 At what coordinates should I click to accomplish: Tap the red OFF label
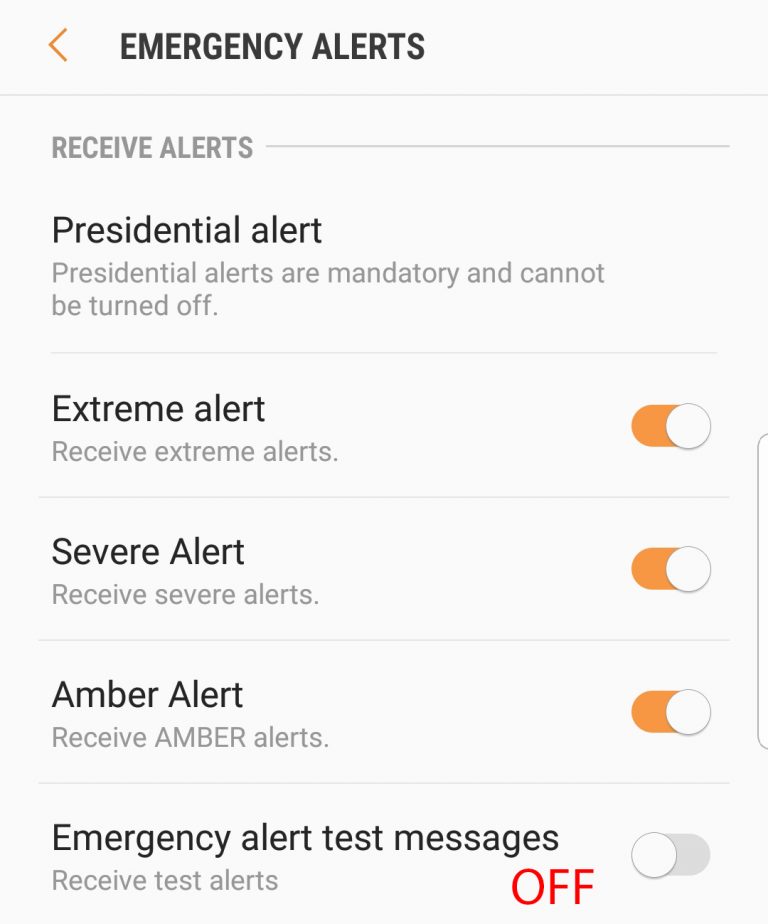(553, 885)
